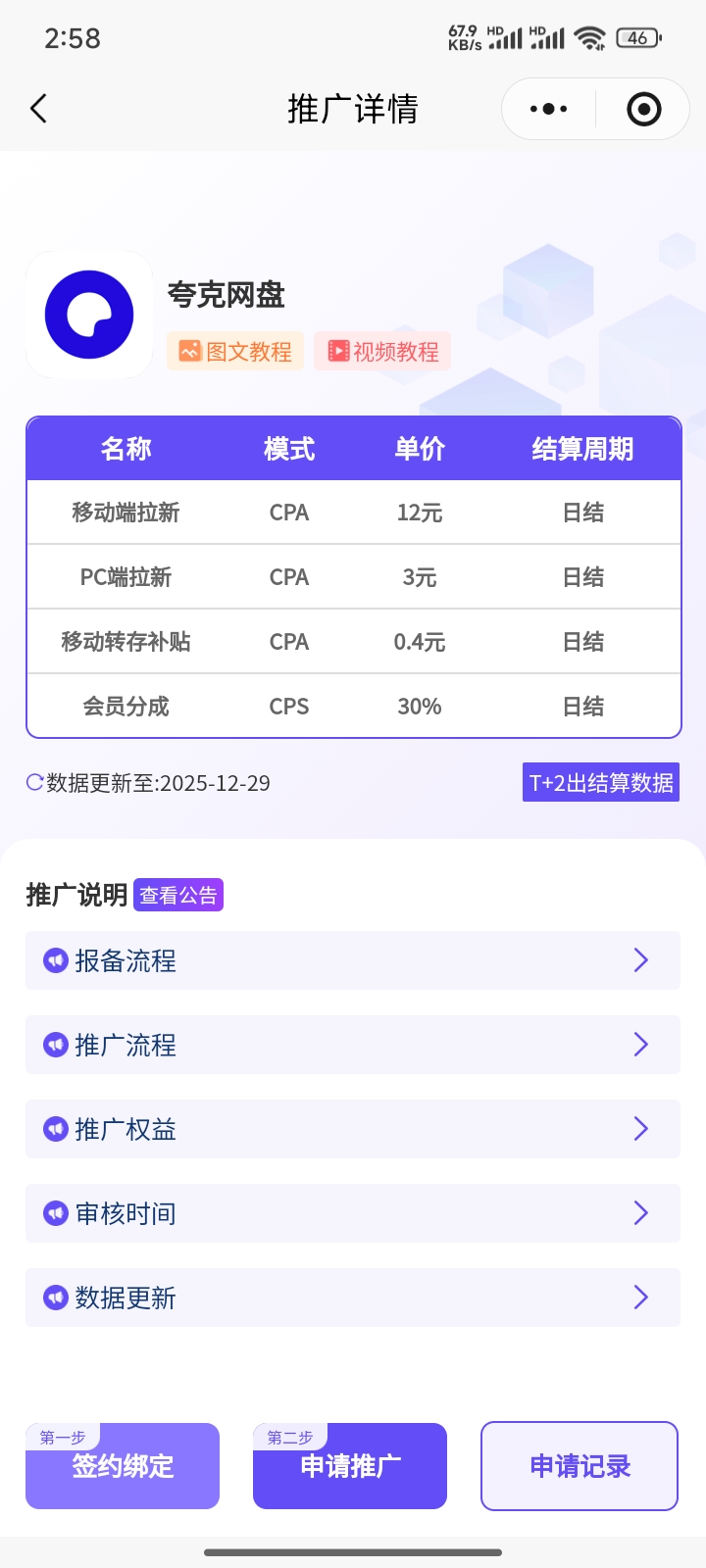Select the 移动端拉新 table row
This screenshot has height=1568, width=706.
coord(353,512)
